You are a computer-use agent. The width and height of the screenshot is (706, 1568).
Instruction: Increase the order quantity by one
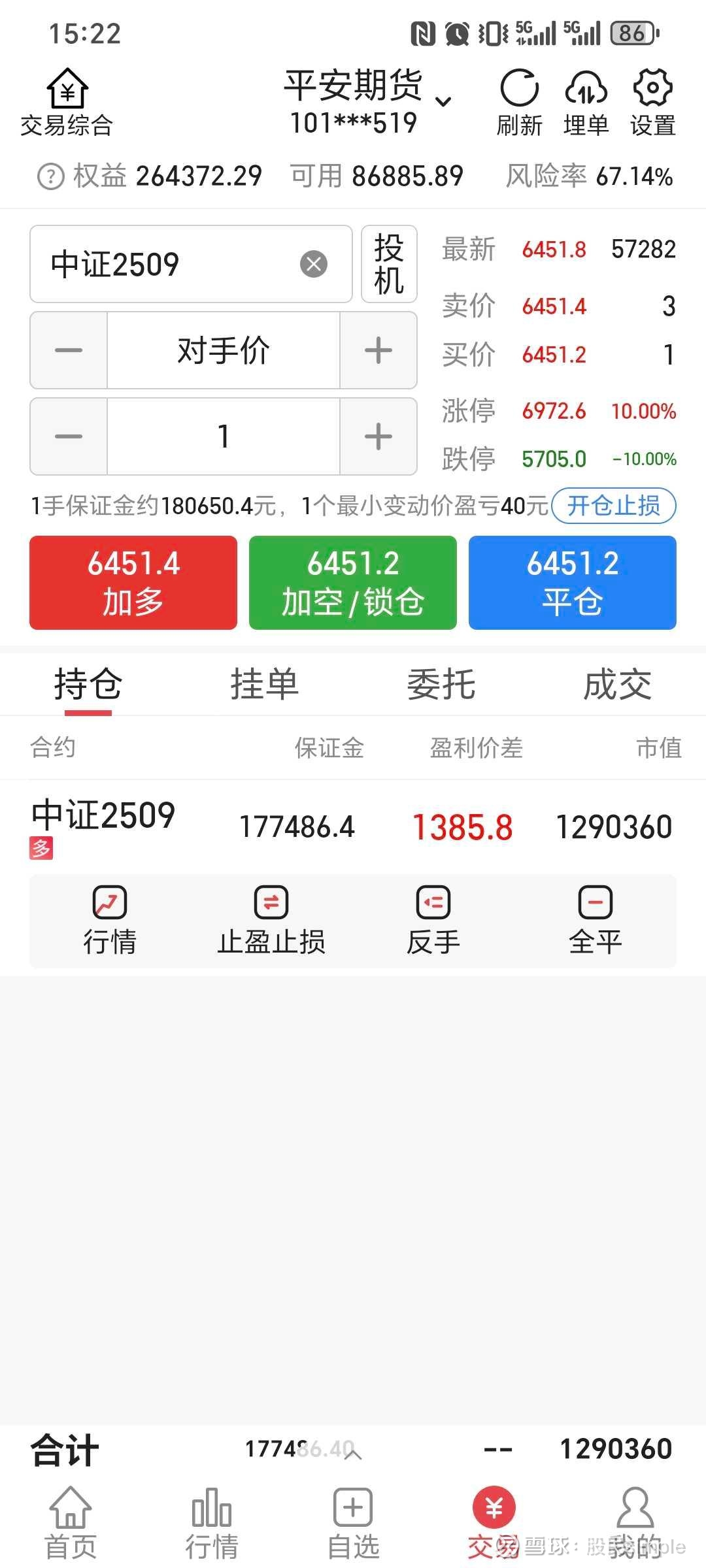click(x=378, y=436)
